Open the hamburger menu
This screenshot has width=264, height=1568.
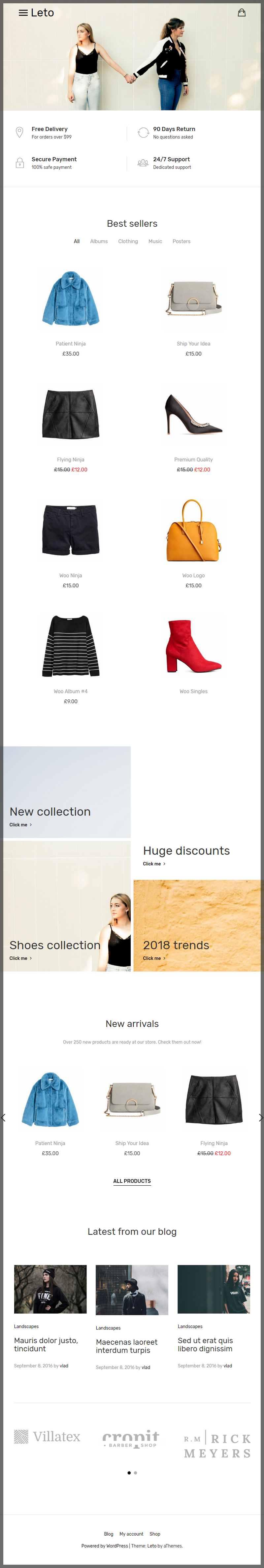point(23,13)
